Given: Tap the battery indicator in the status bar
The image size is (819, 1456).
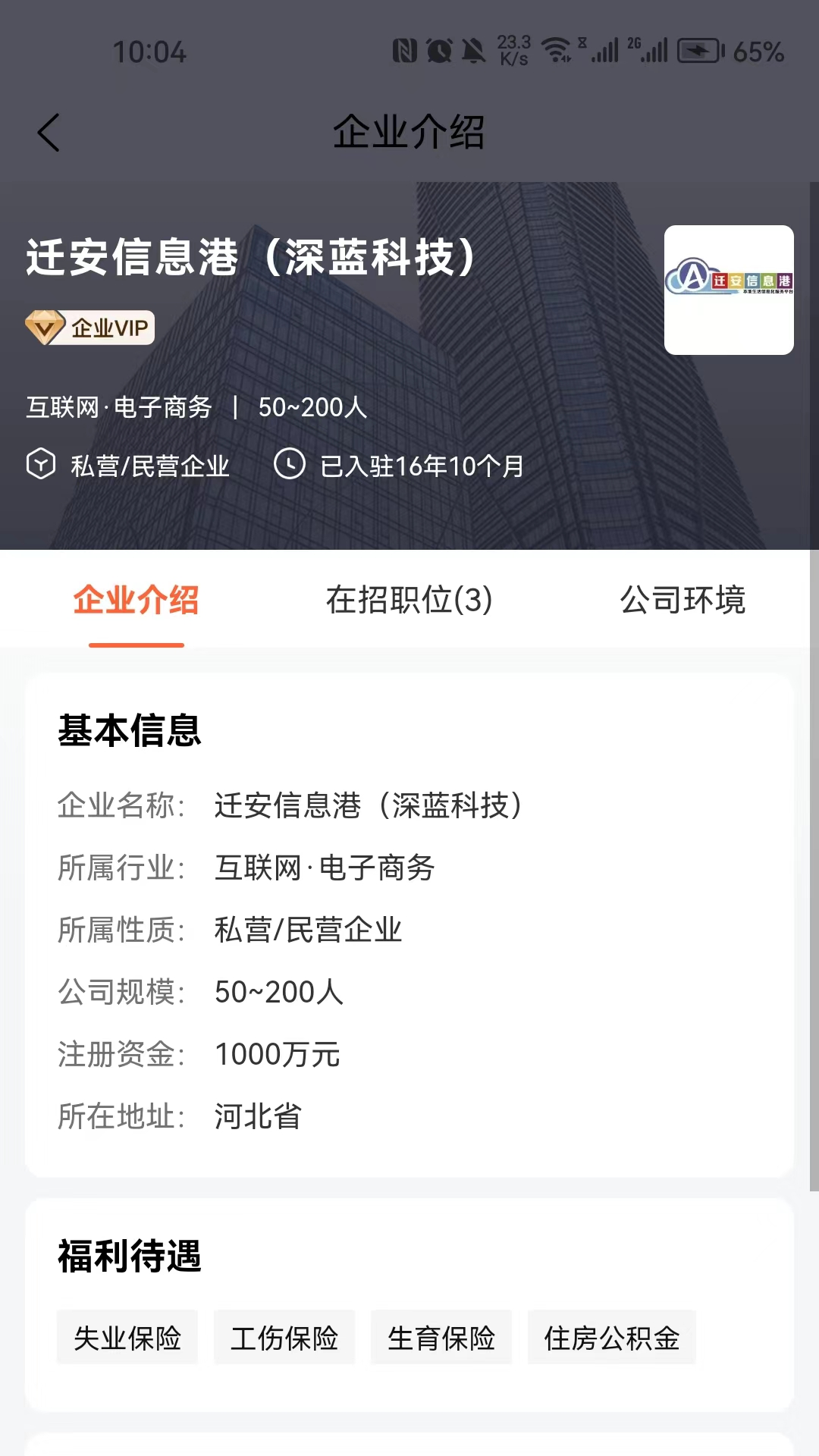Looking at the screenshot, I should point(701,50).
